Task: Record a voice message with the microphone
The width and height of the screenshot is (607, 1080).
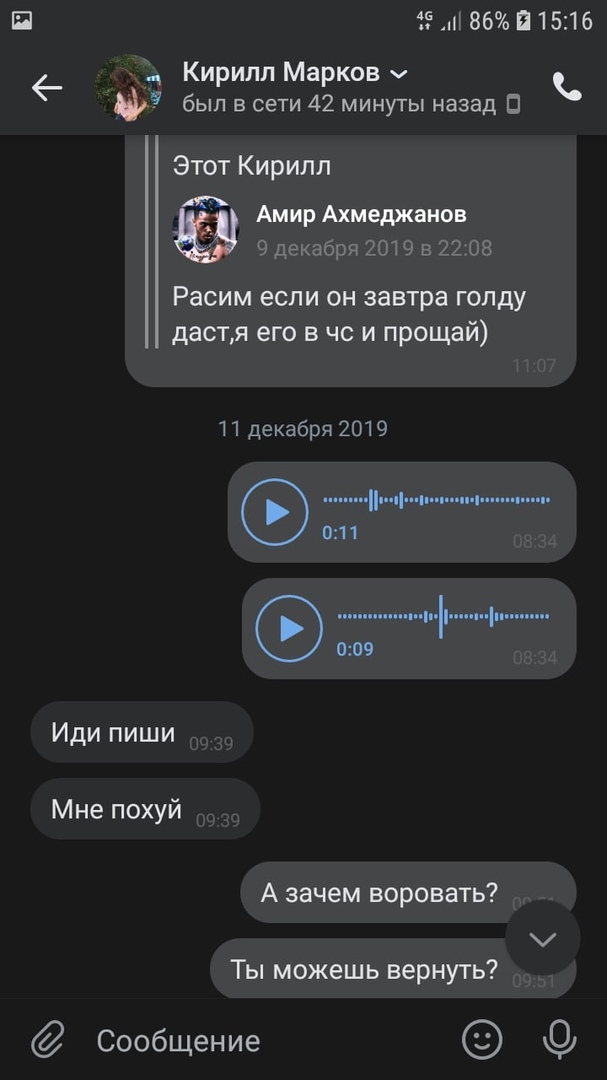Action: 559,1041
